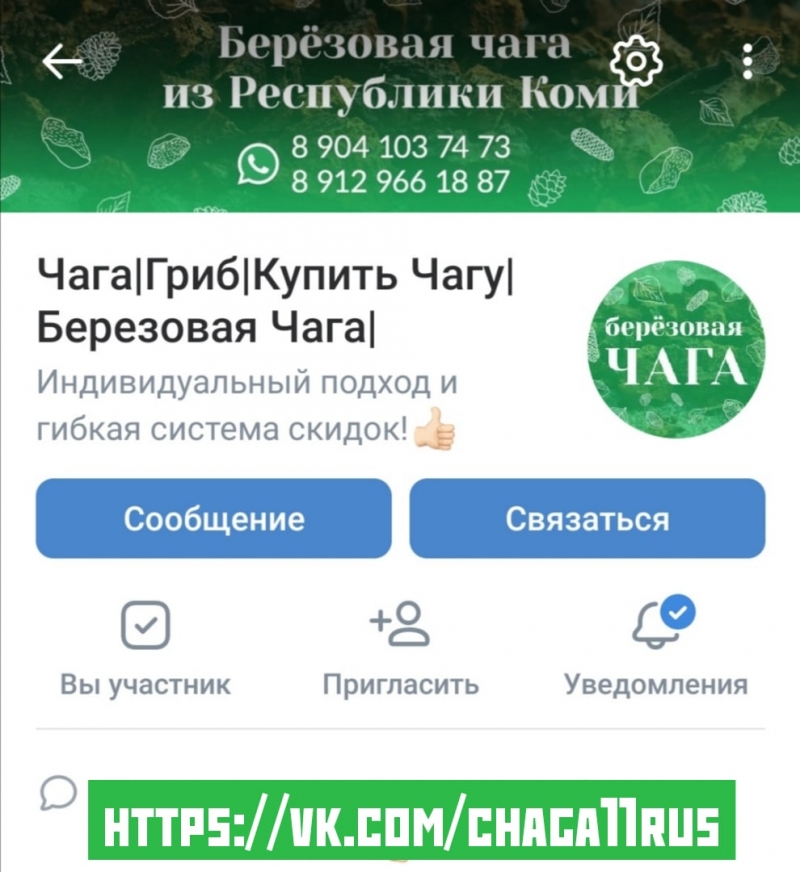Open community settings gear
The width and height of the screenshot is (800, 872).
(636, 62)
